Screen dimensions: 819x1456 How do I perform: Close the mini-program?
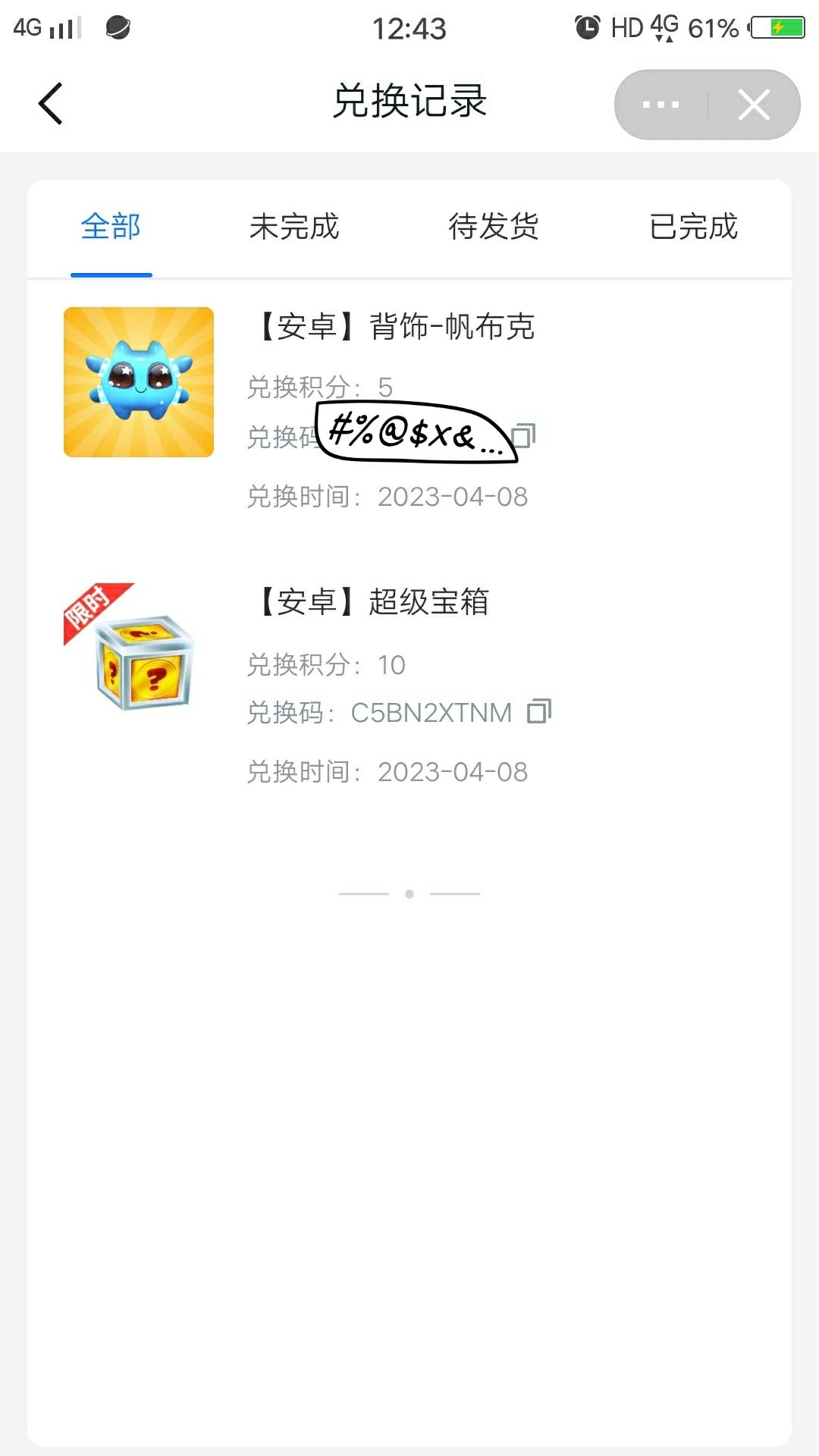(753, 105)
